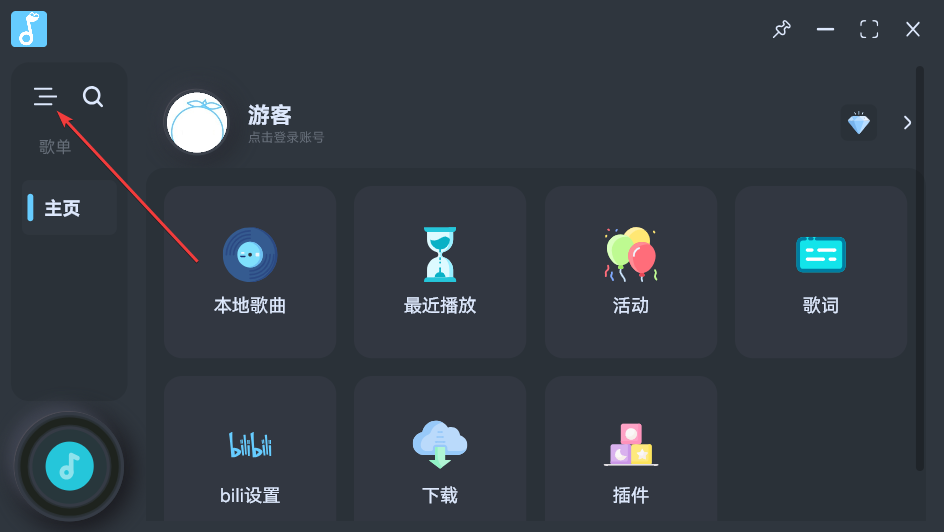944x532 pixels.
Task: Expand the arrow next to diamond
Action: 907,122
